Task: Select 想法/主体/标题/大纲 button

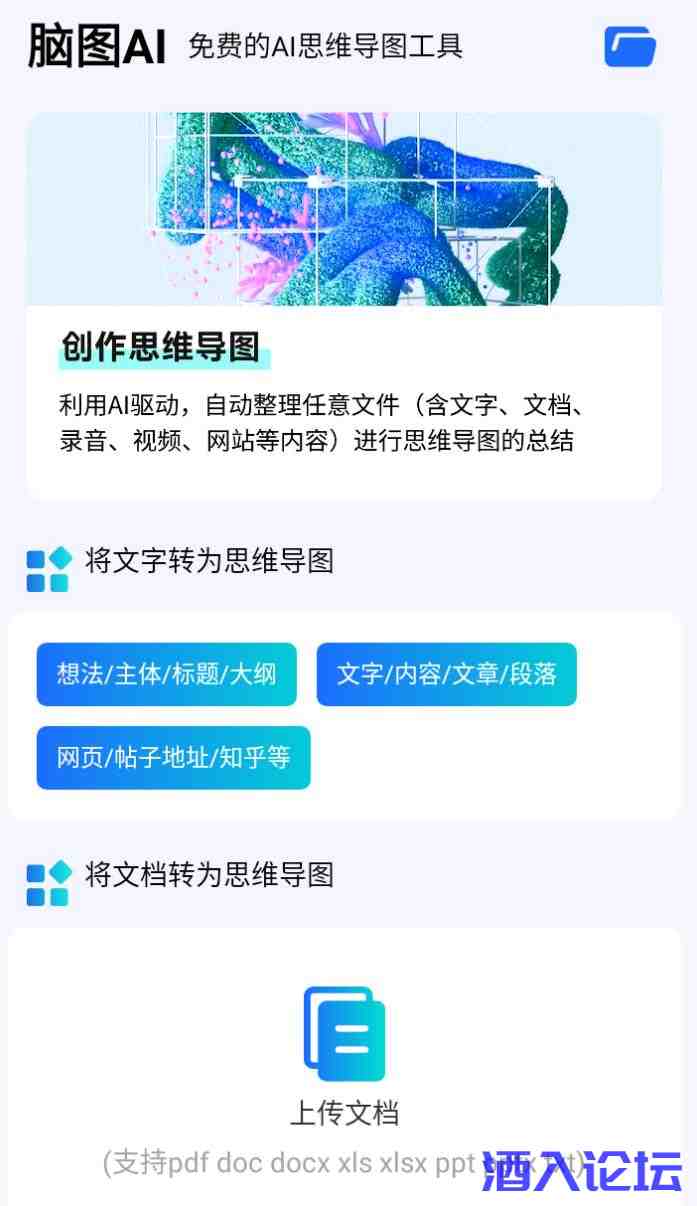Action: tap(166, 674)
